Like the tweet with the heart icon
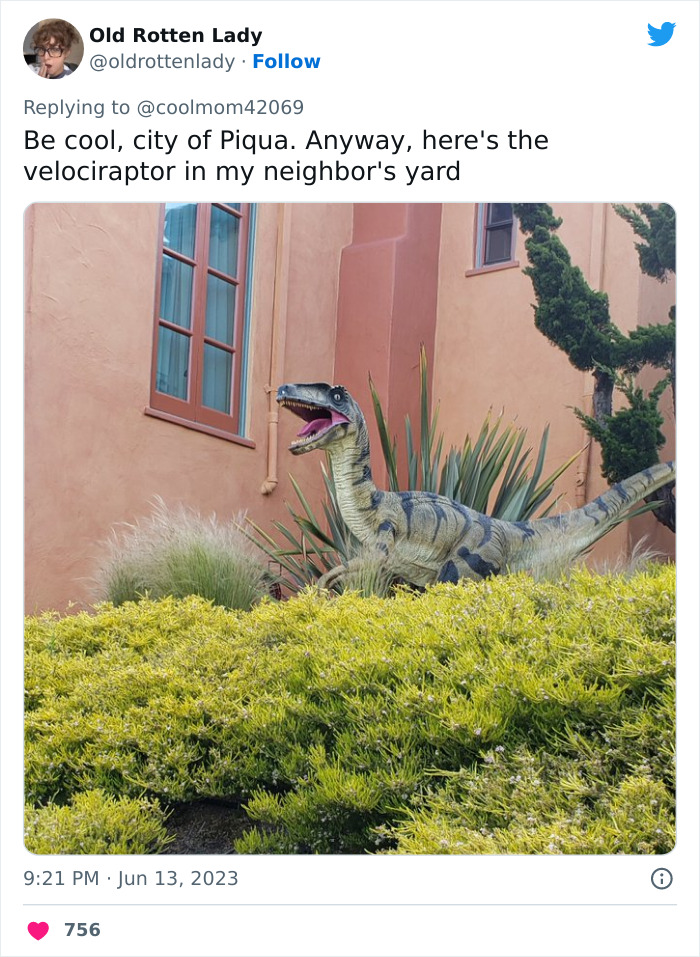 [38, 930]
